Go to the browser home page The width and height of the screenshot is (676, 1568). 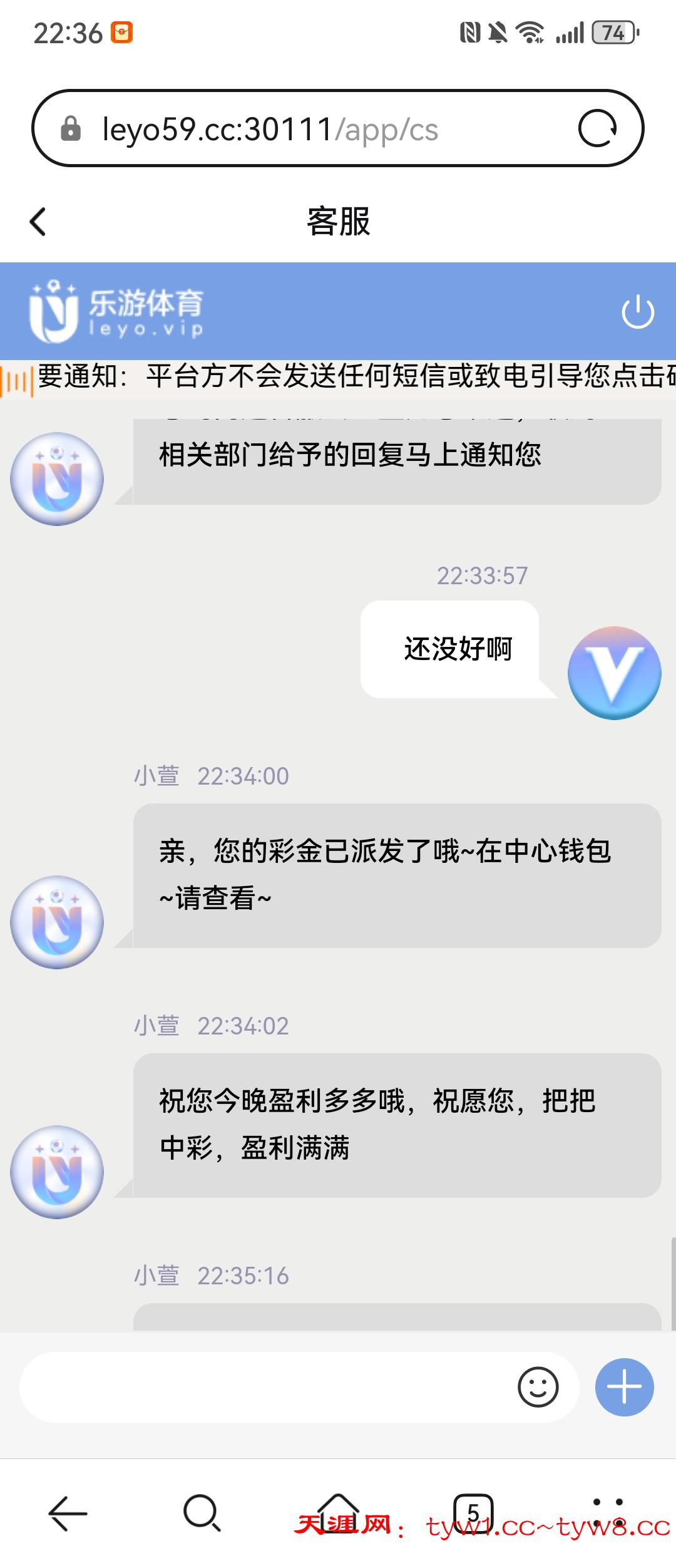coord(338,1512)
